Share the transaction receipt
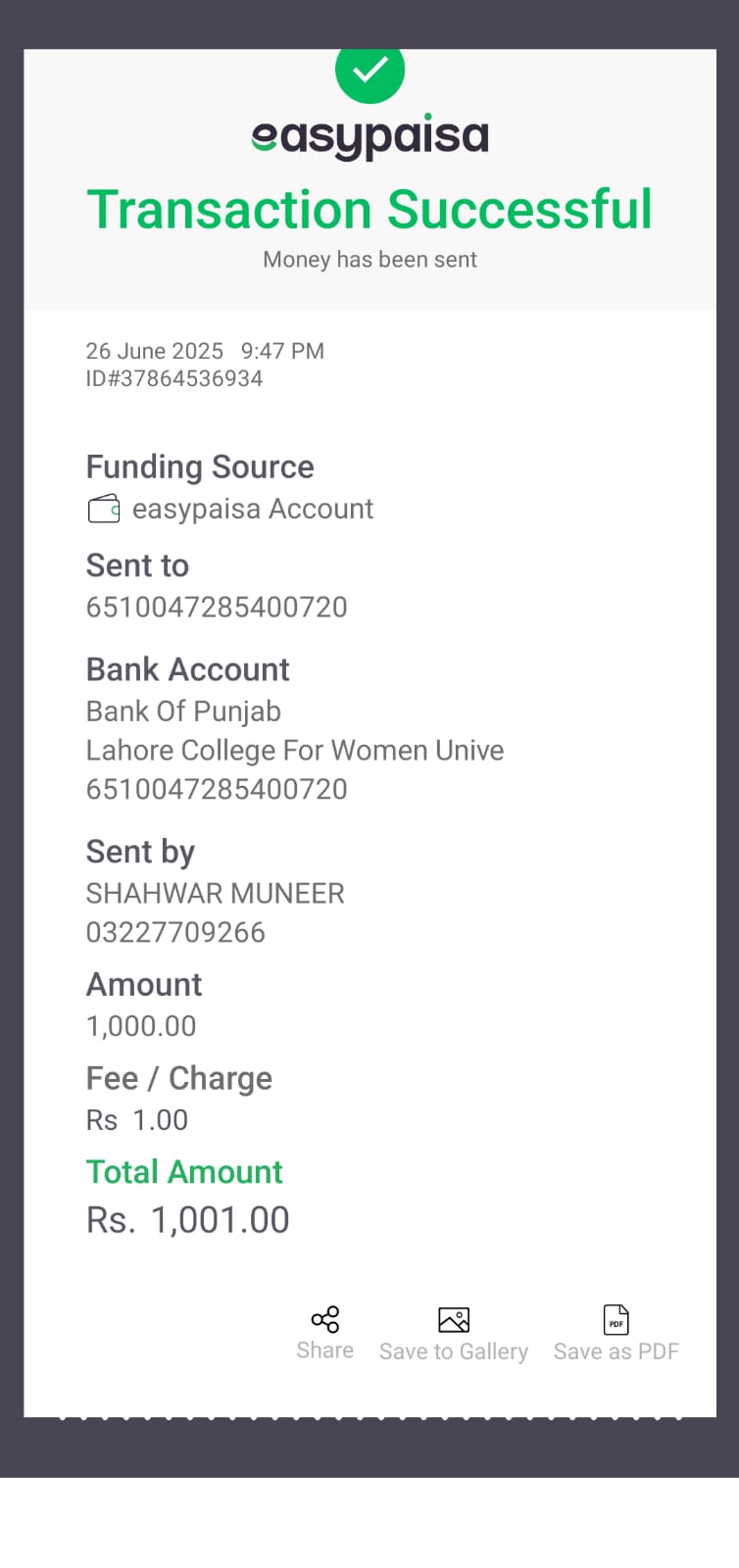Image resolution: width=739 pixels, height=1568 pixels. (324, 1333)
